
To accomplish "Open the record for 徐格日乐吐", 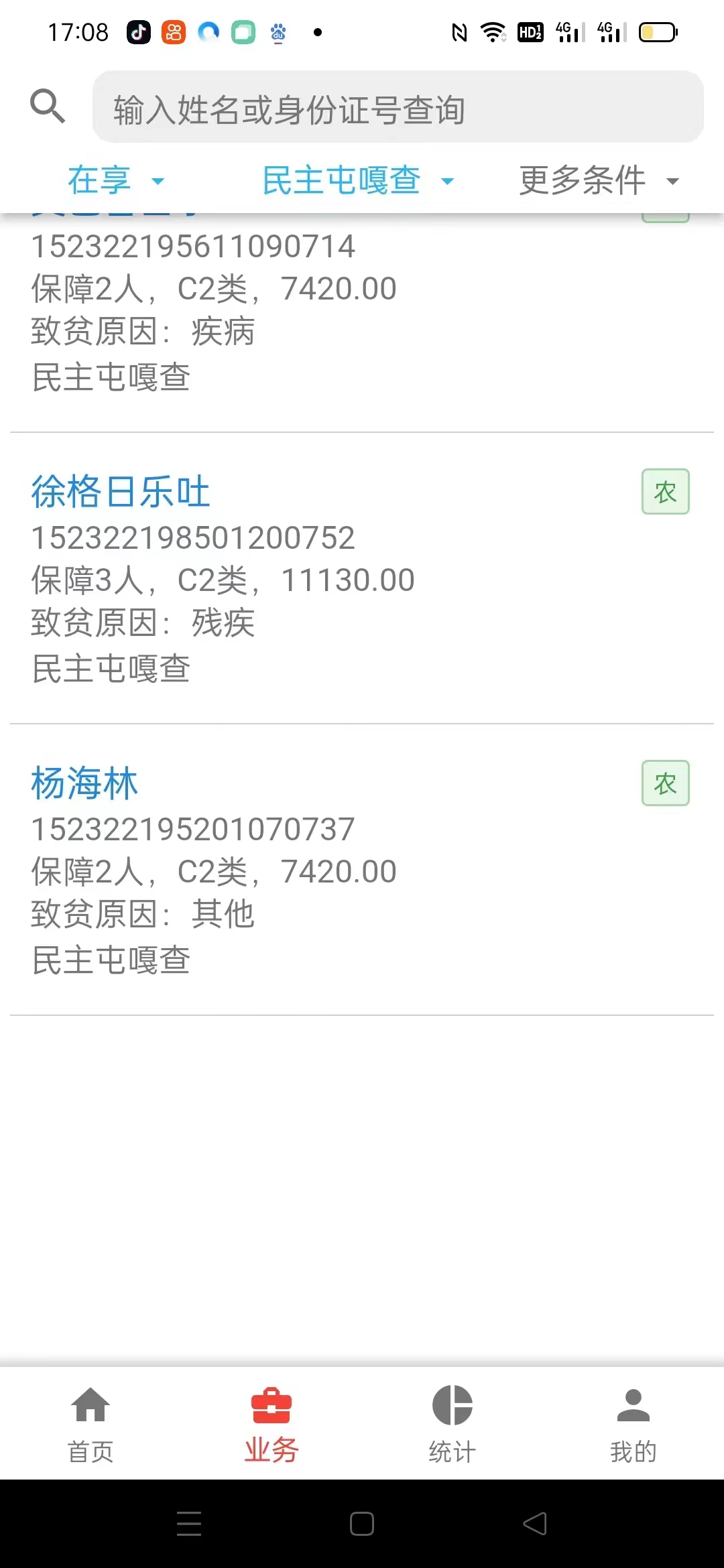I will pos(362,578).
